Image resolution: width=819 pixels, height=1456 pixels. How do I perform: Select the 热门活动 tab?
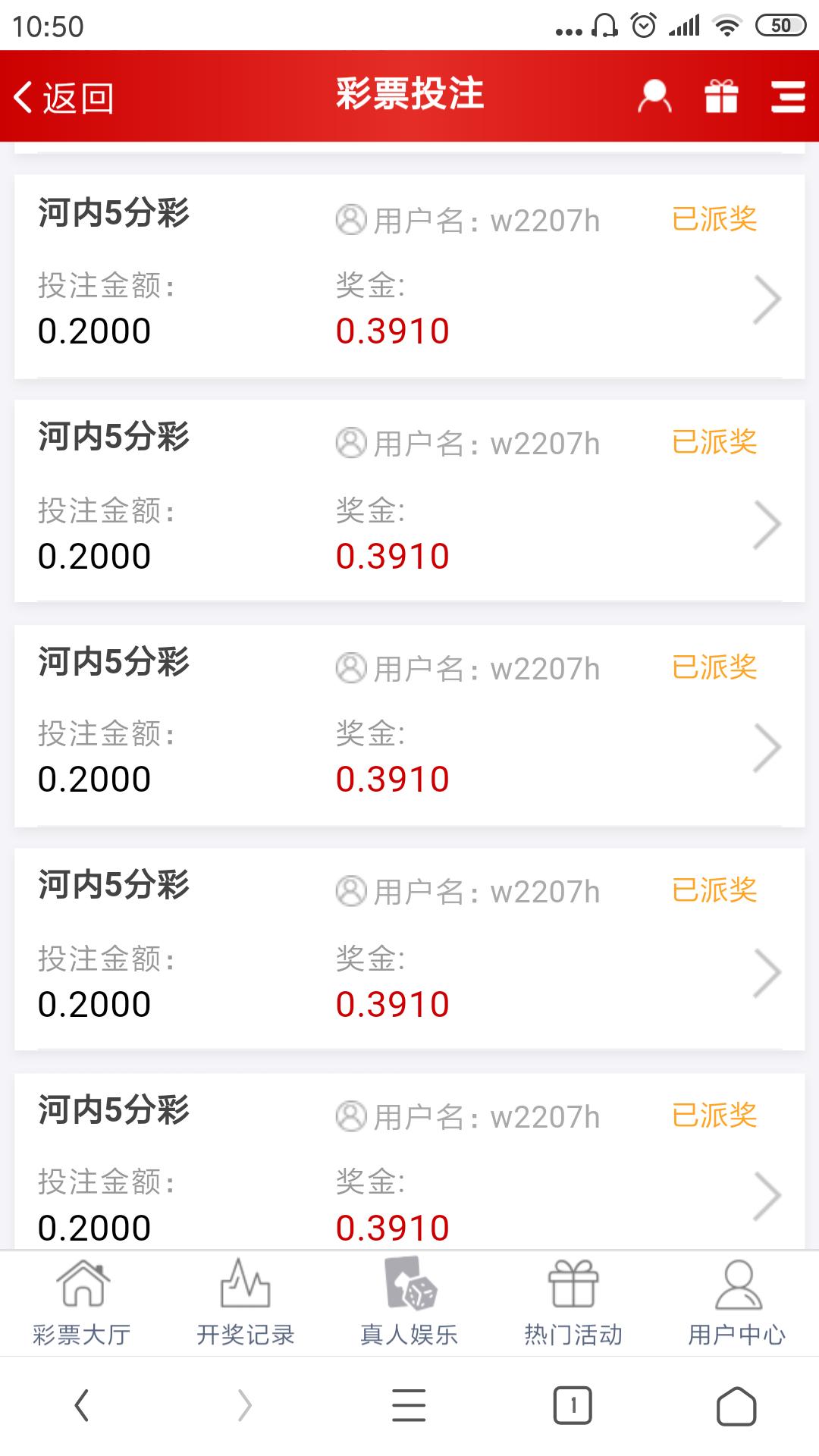coord(573,1303)
